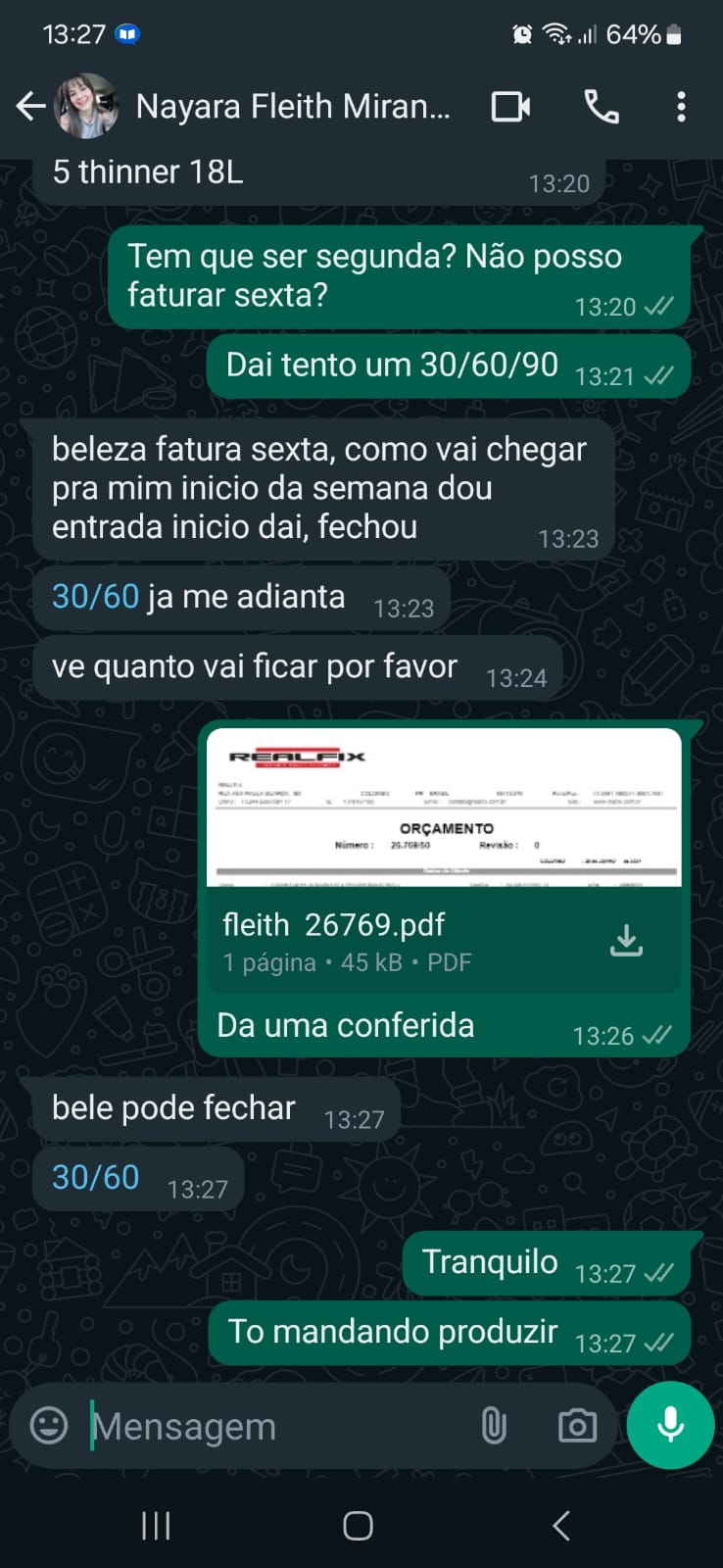Tap the 30/60 link in "ja me adianta"
The height and width of the screenshot is (1568, 723).
click(x=95, y=597)
